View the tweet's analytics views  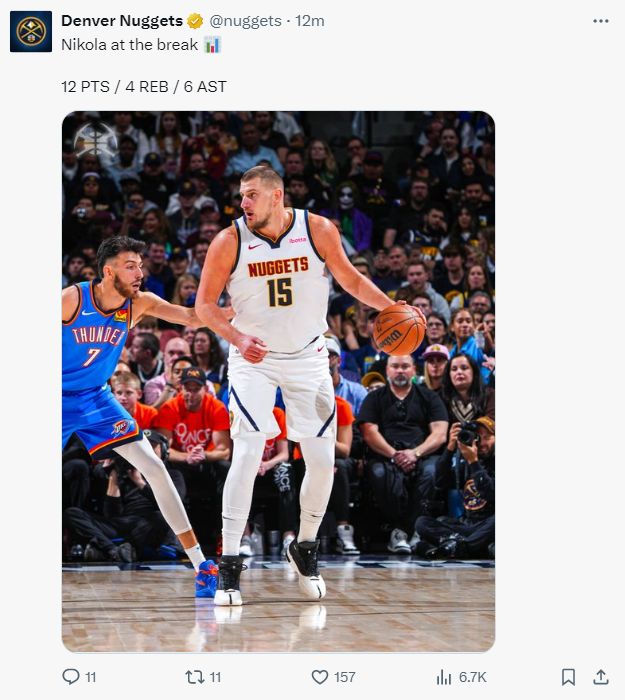coord(445,677)
